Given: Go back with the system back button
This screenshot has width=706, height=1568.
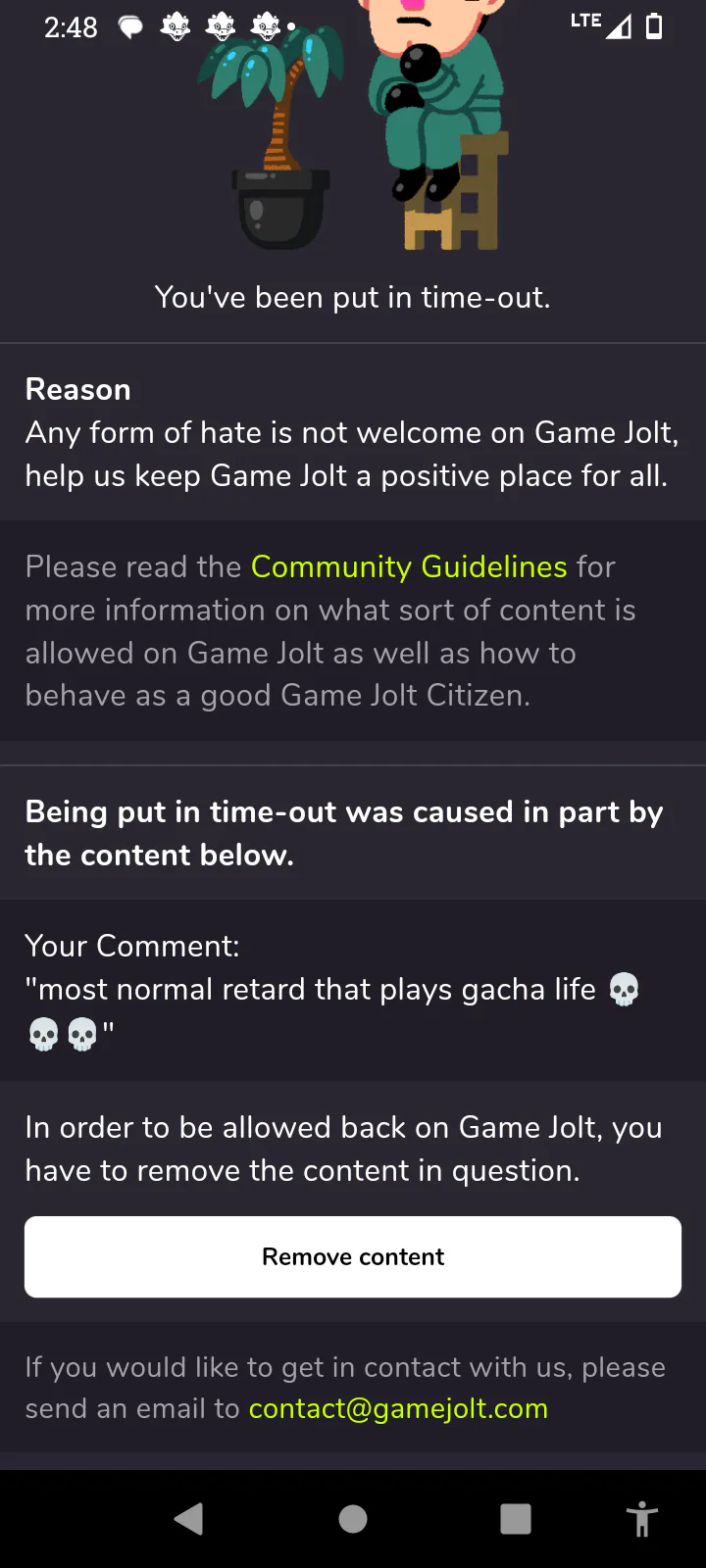Looking at the screenshot, I should tap(188, 1519).
